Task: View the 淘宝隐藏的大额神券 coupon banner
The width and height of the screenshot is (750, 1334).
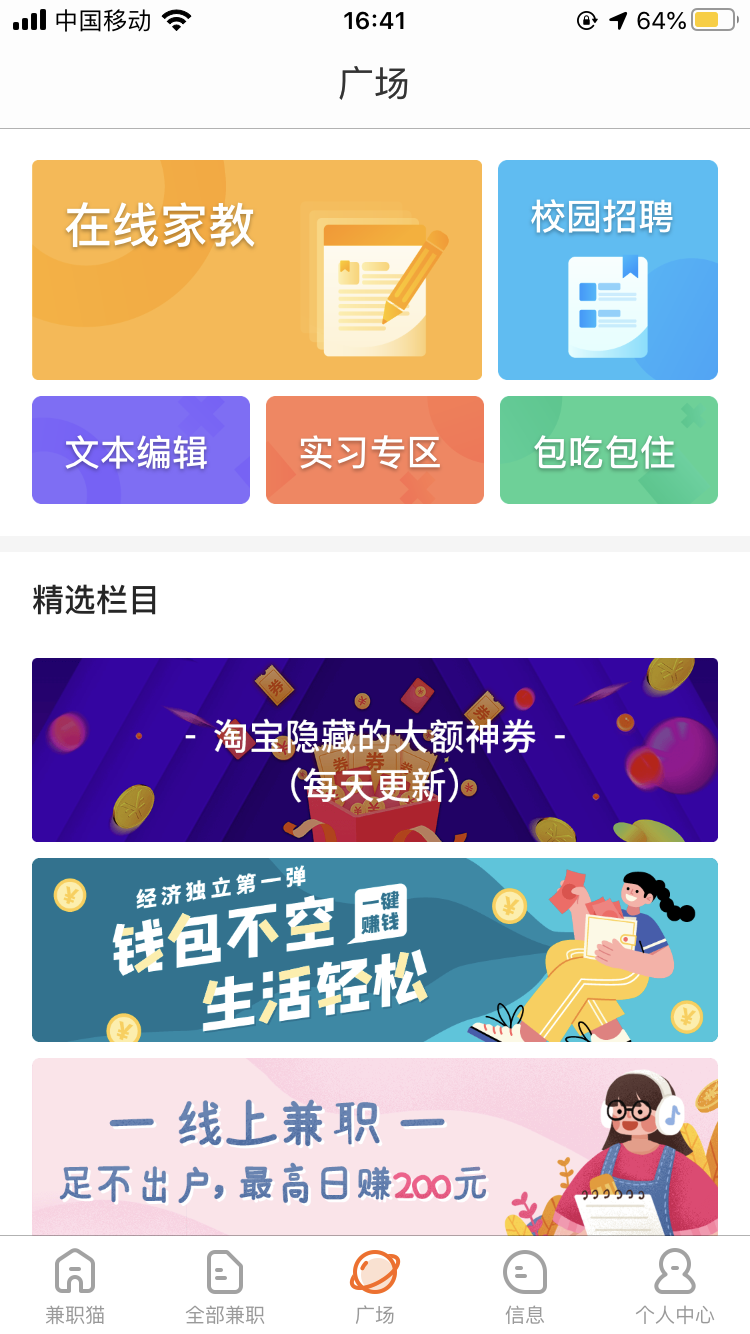Action: coord(375,750)
